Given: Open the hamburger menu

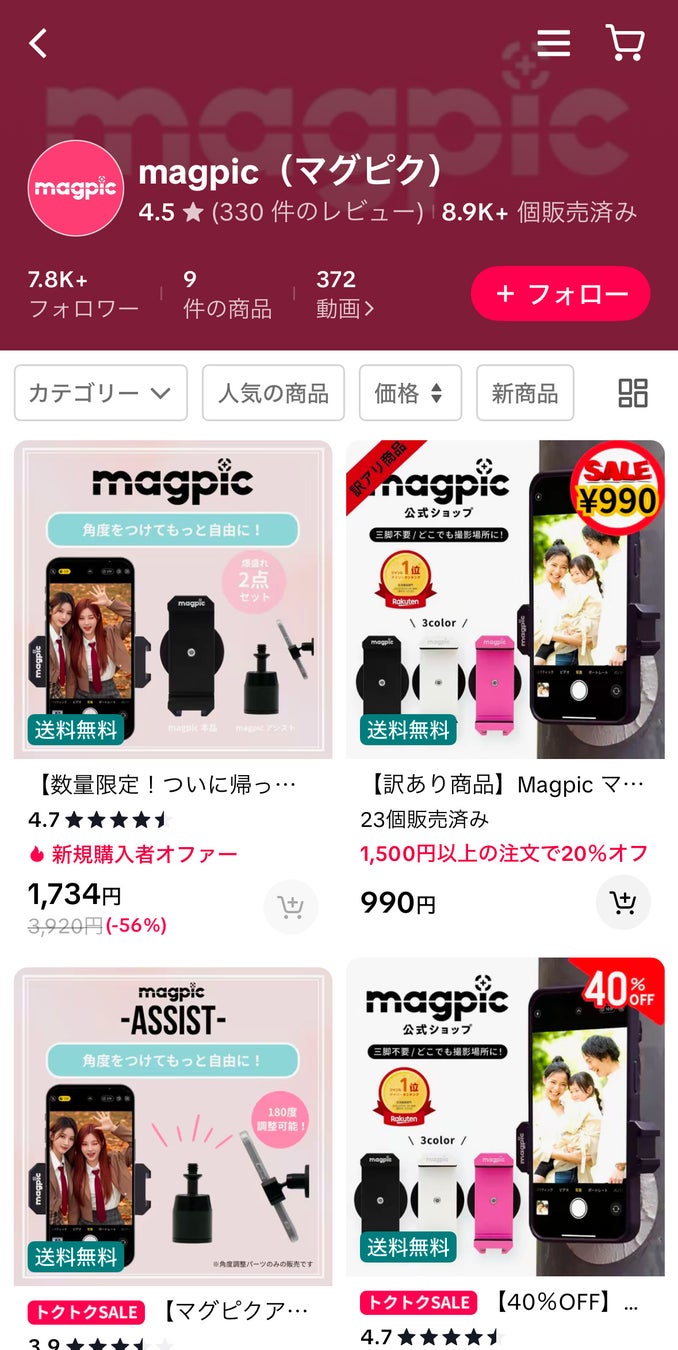Looking at the screenshot, I should [x=553, y=44].
